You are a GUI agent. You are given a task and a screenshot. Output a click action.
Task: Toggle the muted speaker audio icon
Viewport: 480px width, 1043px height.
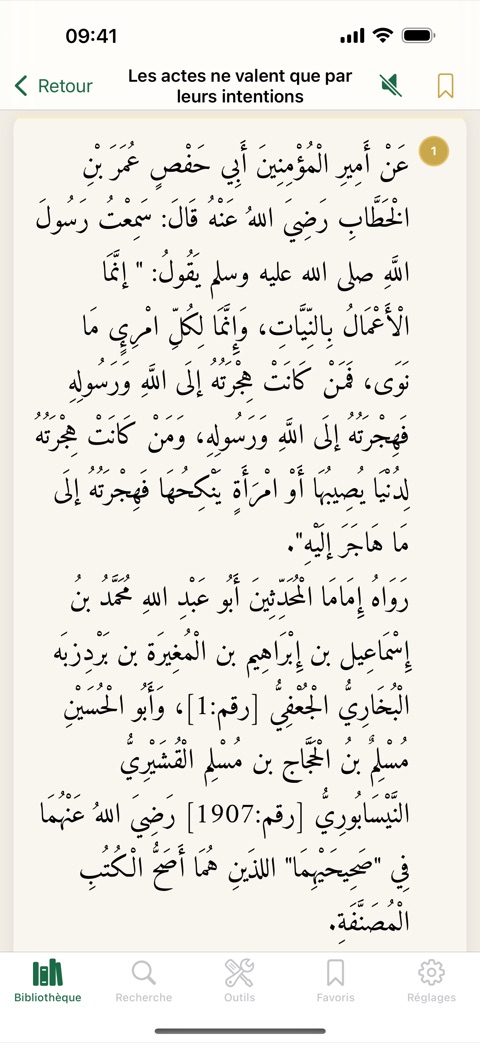[391, 86]
